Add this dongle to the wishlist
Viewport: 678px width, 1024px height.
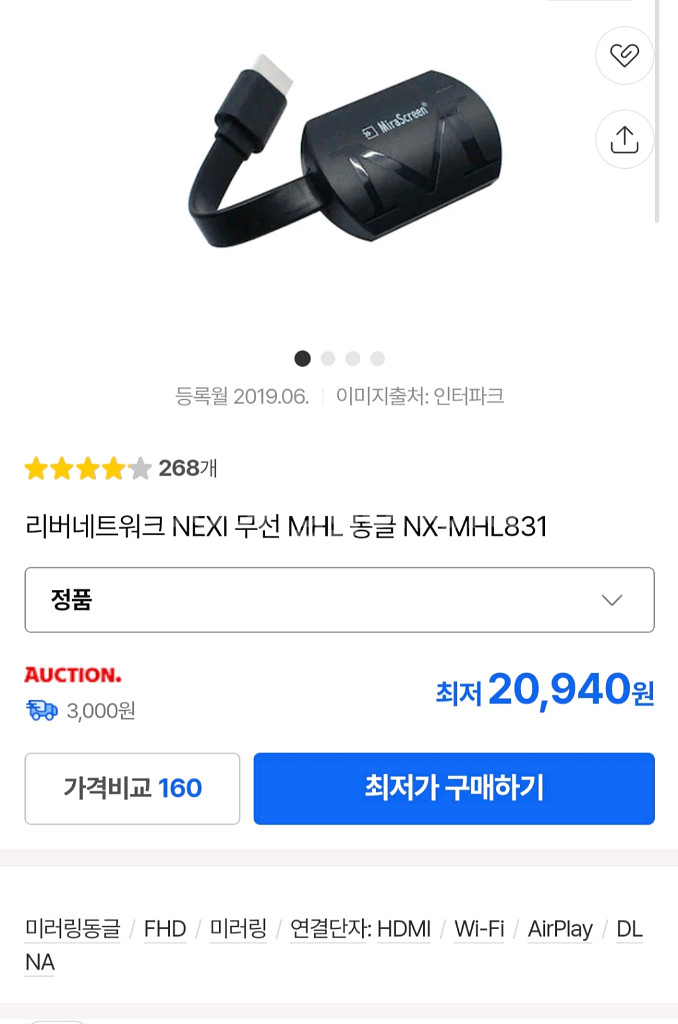pyautogui.click(x=624, y=56)
